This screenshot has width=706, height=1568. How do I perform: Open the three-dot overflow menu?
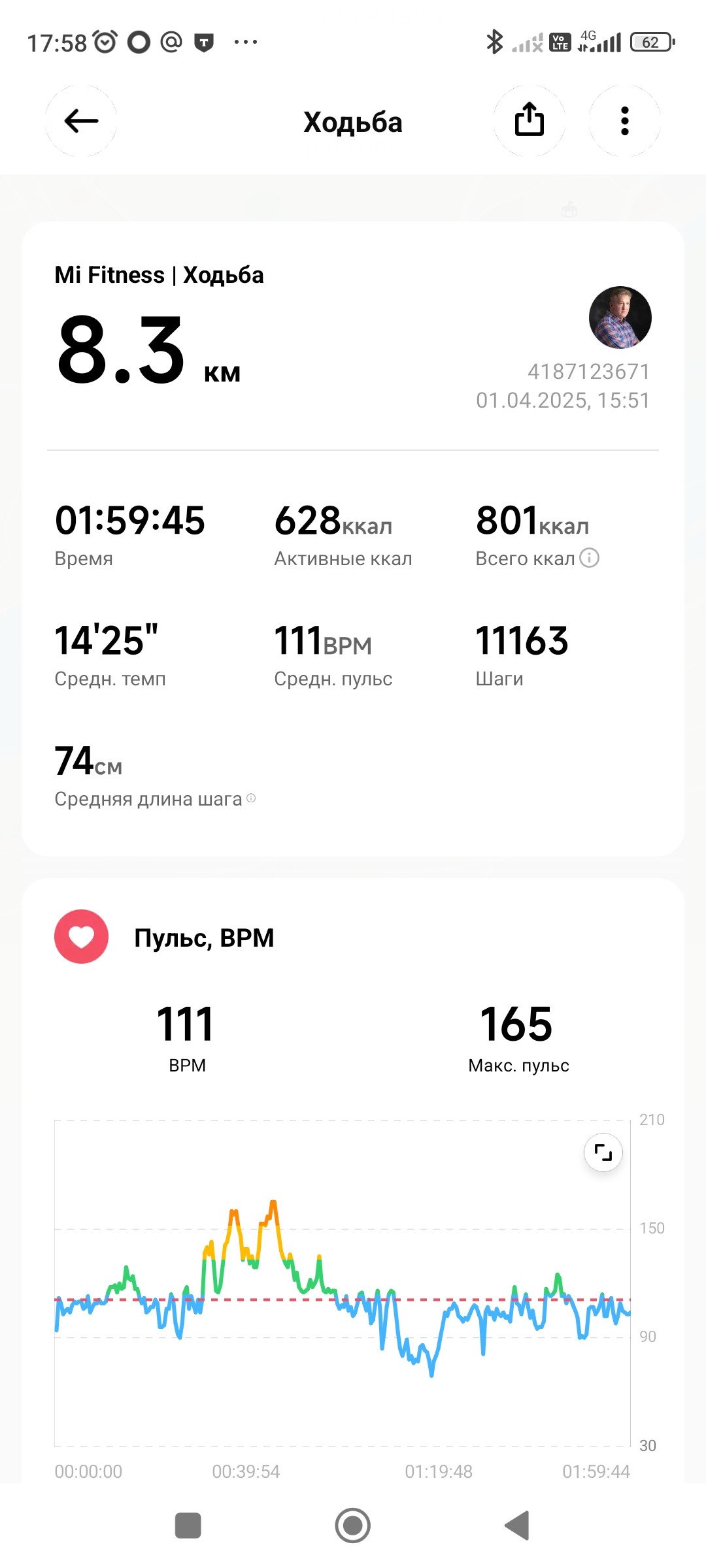coord(624,121)
